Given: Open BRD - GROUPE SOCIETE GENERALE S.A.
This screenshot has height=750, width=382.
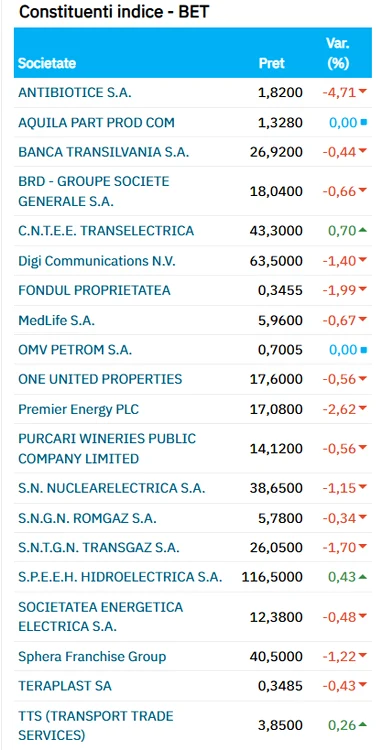Looking at the screenshot, I should point(94,191).
